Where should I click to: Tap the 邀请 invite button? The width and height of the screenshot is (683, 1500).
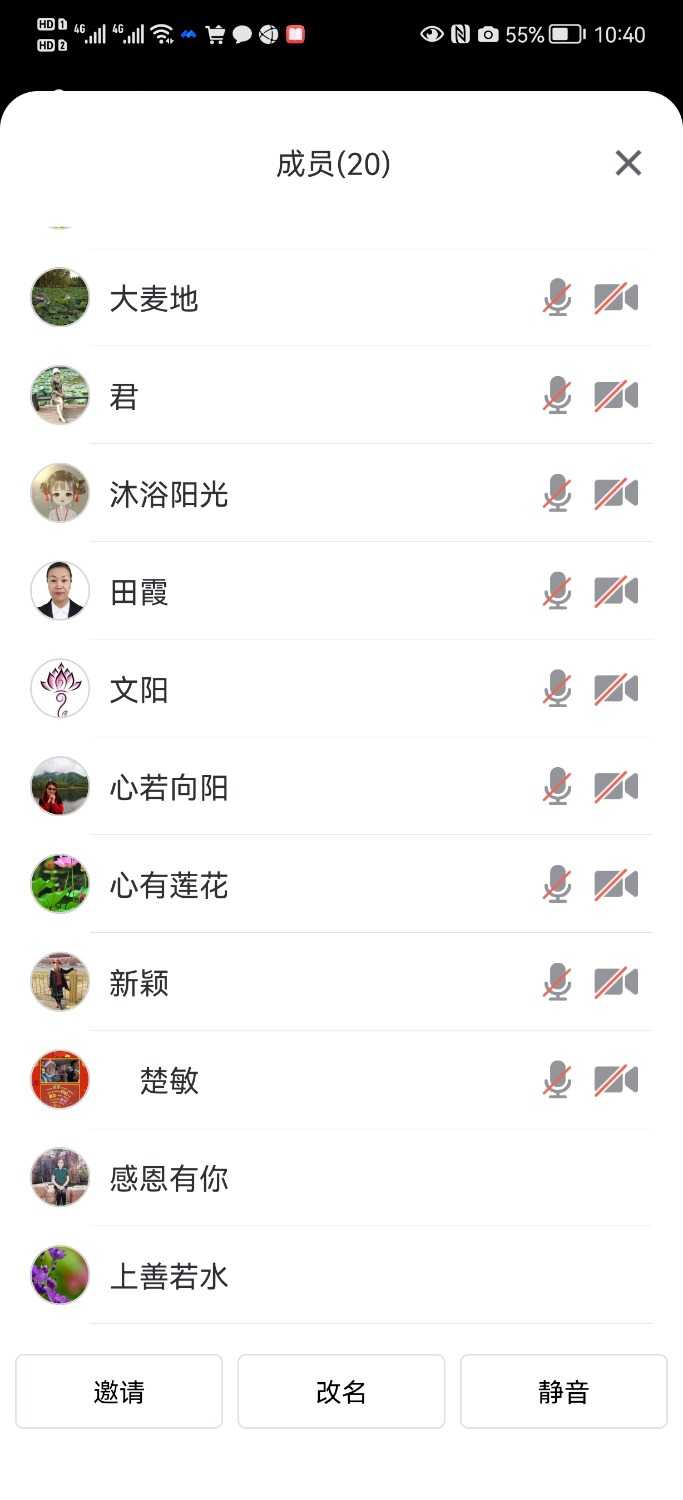coord(119,1391)
